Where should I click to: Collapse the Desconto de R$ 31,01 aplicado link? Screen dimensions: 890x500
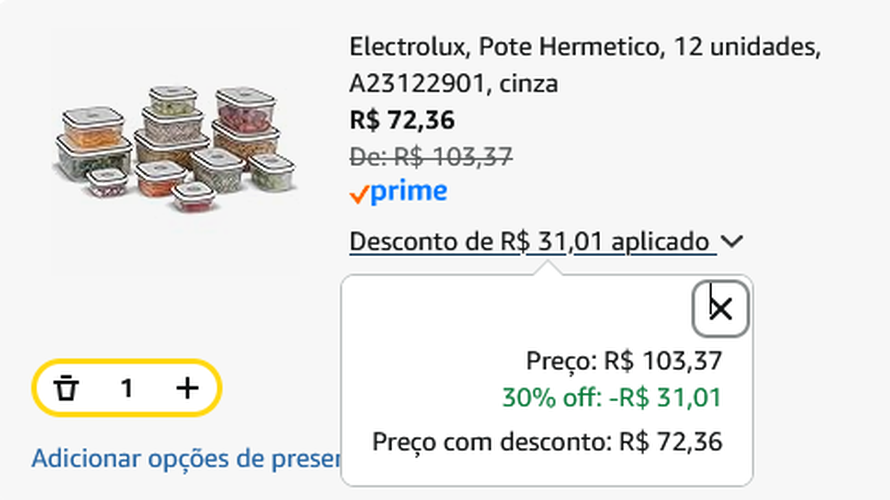tap(545, 242)
